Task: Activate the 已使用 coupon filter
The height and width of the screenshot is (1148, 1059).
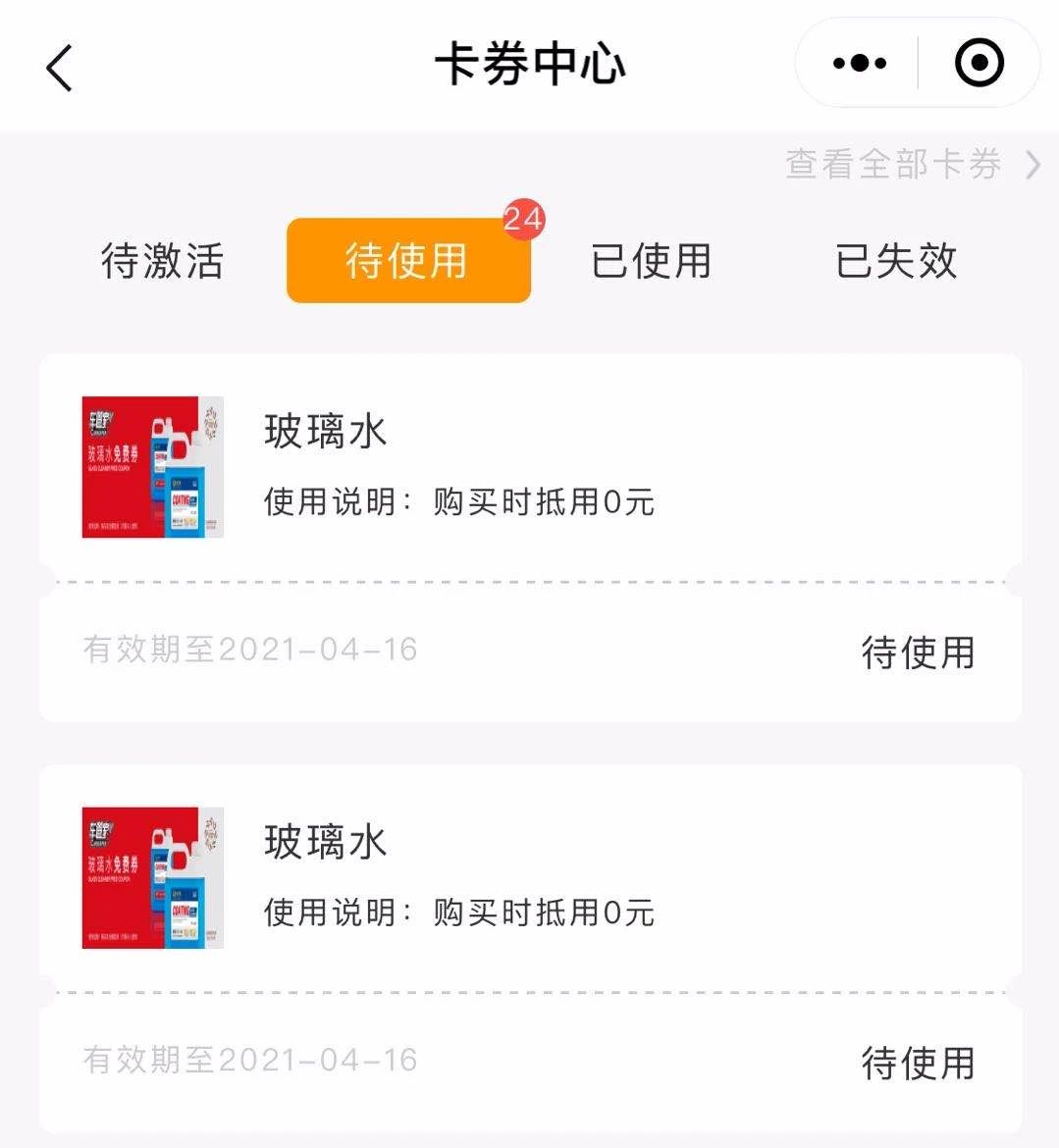Action: coord(650,261)
